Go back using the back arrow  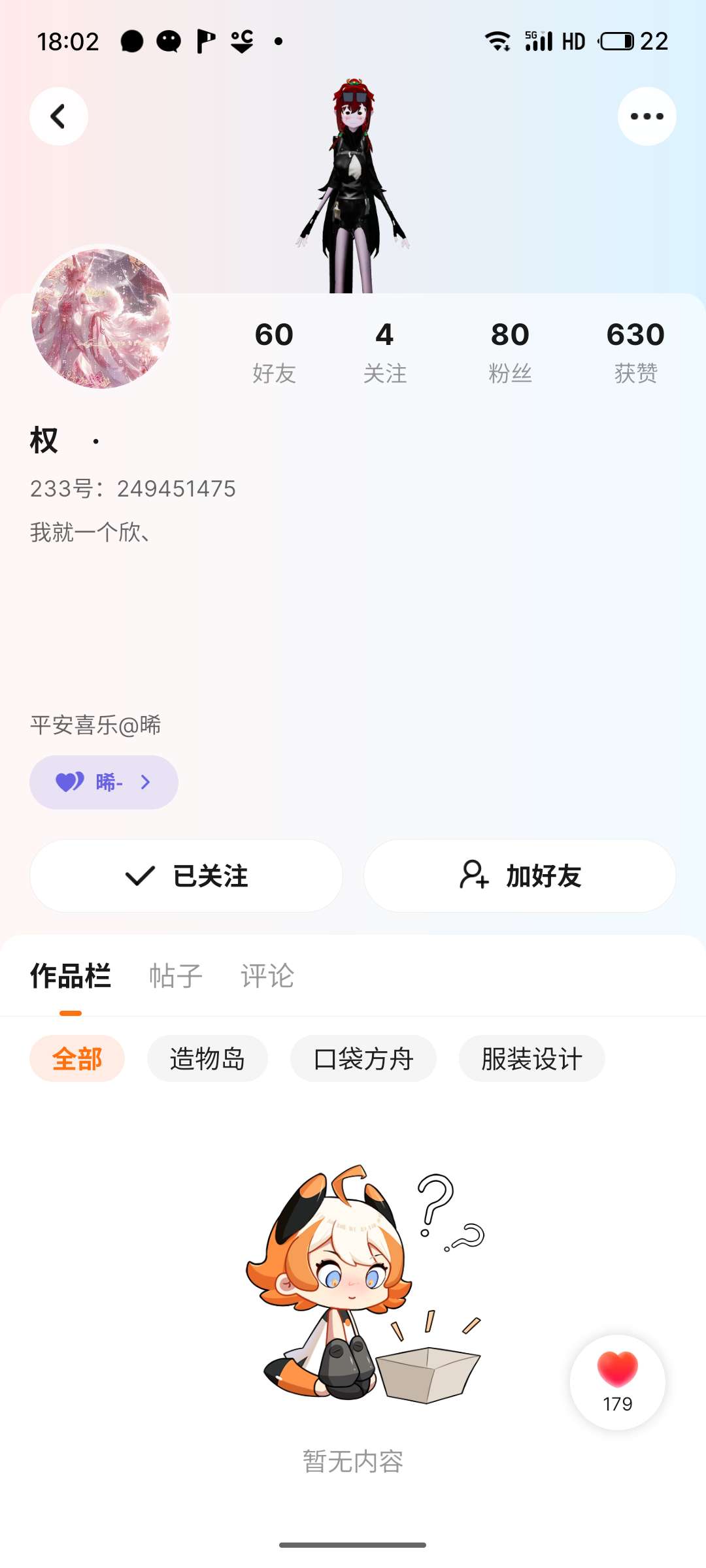click(x=59, y=116)
